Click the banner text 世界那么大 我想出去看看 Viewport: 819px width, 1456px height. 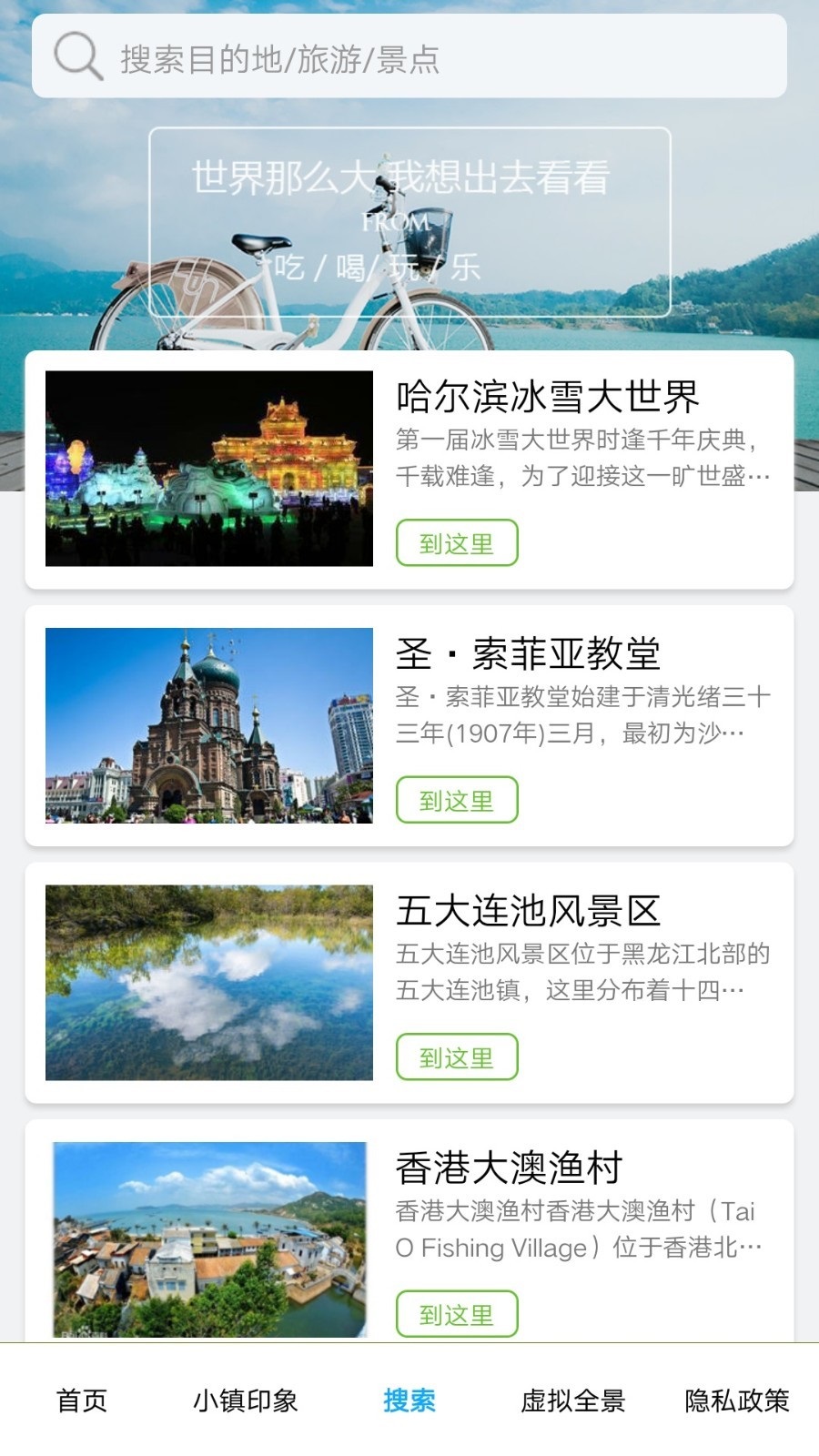click(402, 177)
